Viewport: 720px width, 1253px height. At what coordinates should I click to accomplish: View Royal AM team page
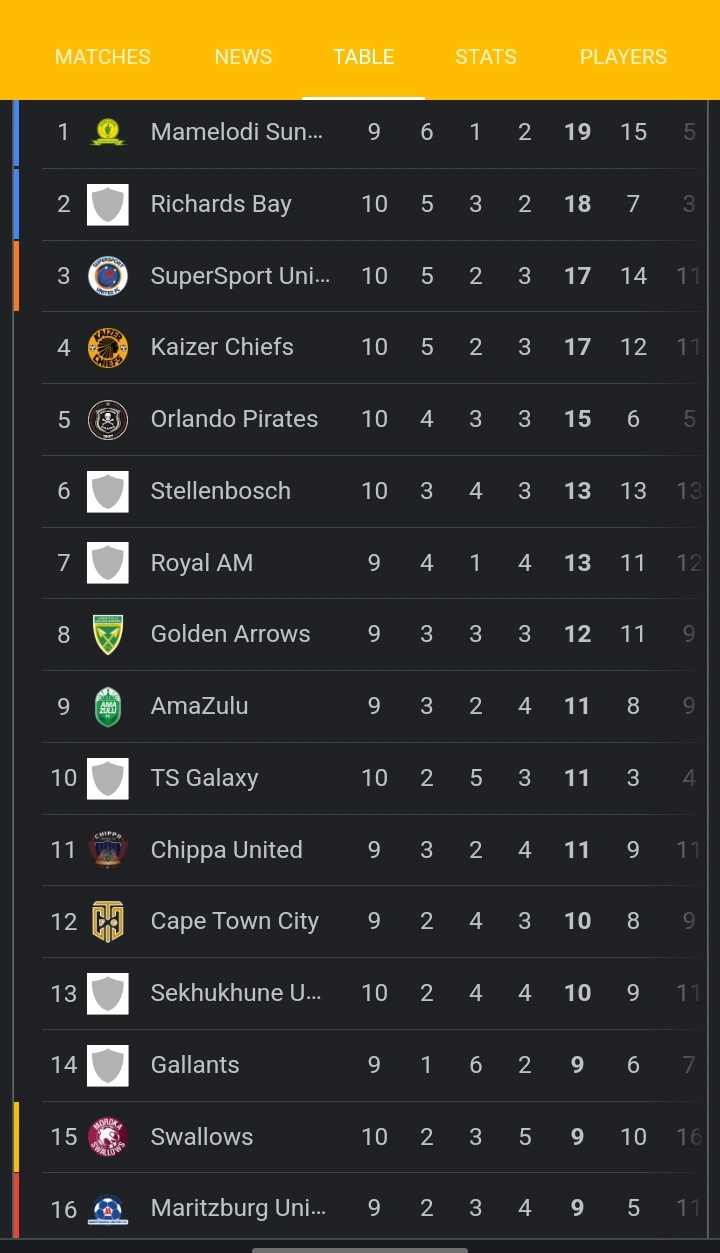[372, 563]
